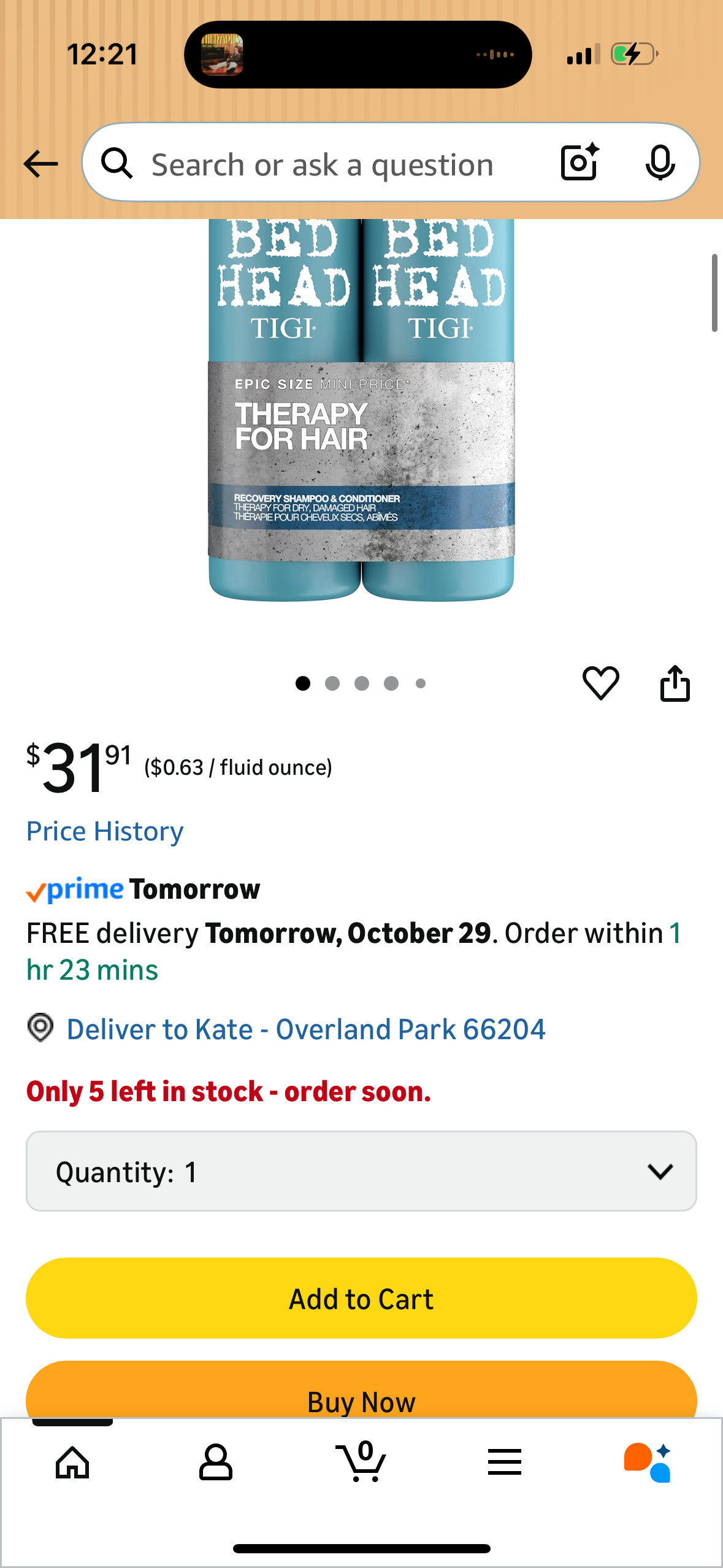The image size is (723, 1568).
Task: Add to Cart
Action: click(x=361, y=1298)
